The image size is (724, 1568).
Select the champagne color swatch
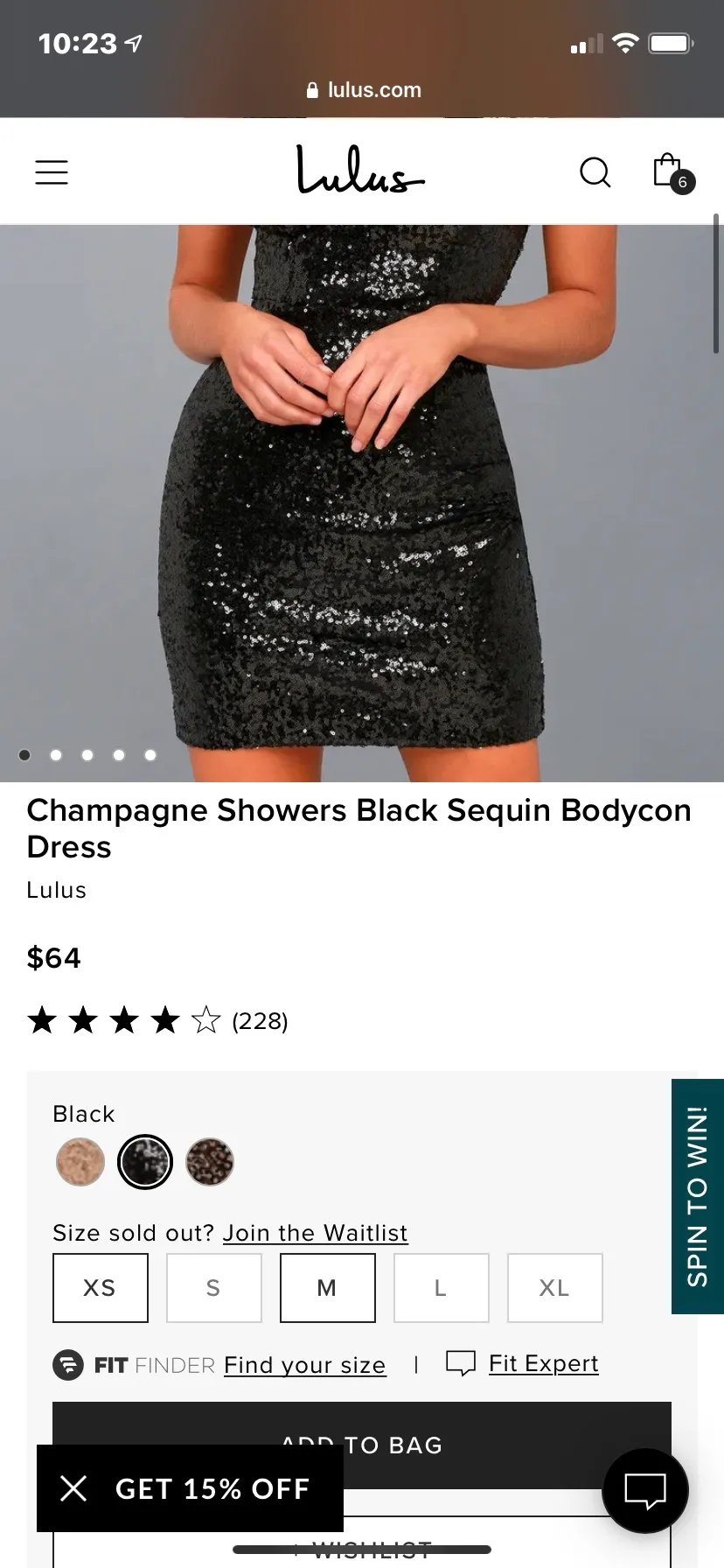pyautogui.click(x=80, y=1161)
